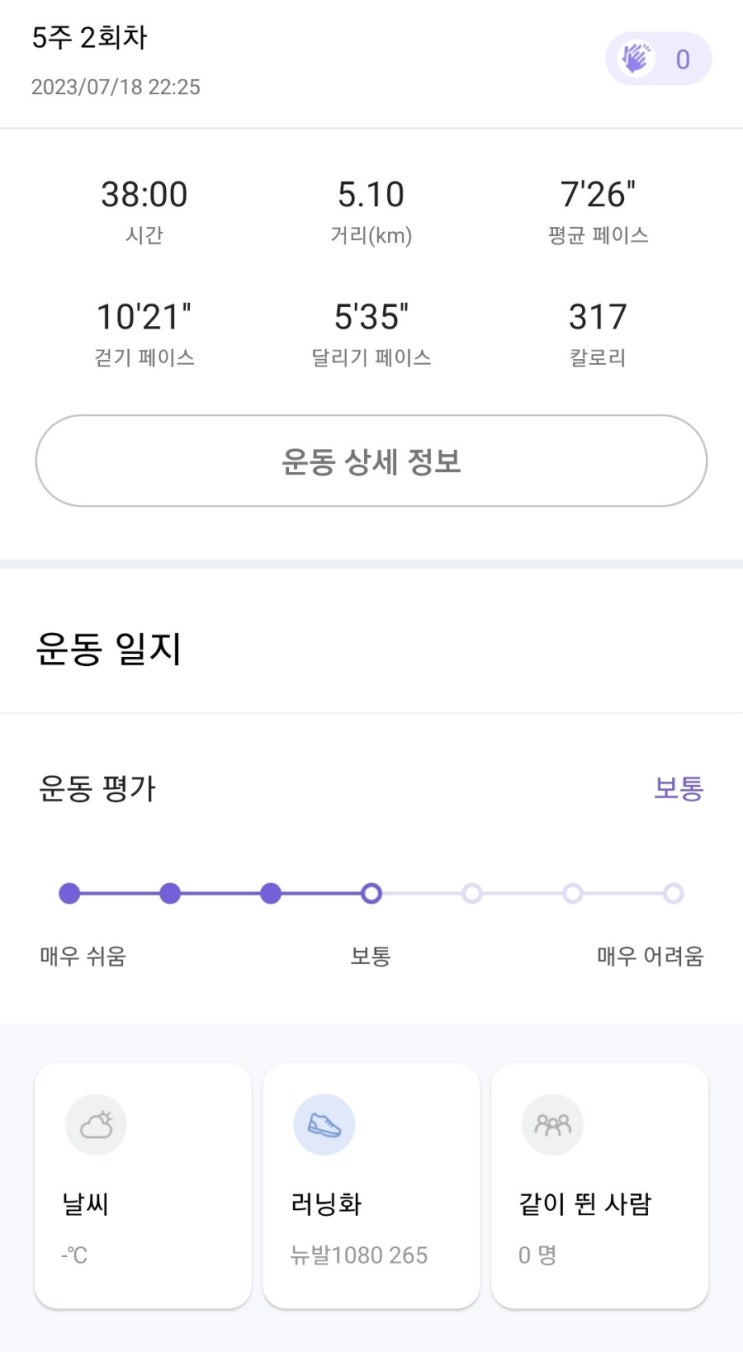
Task: Open the 러닝화 shoes card
Action: [x=371, y=1185]
